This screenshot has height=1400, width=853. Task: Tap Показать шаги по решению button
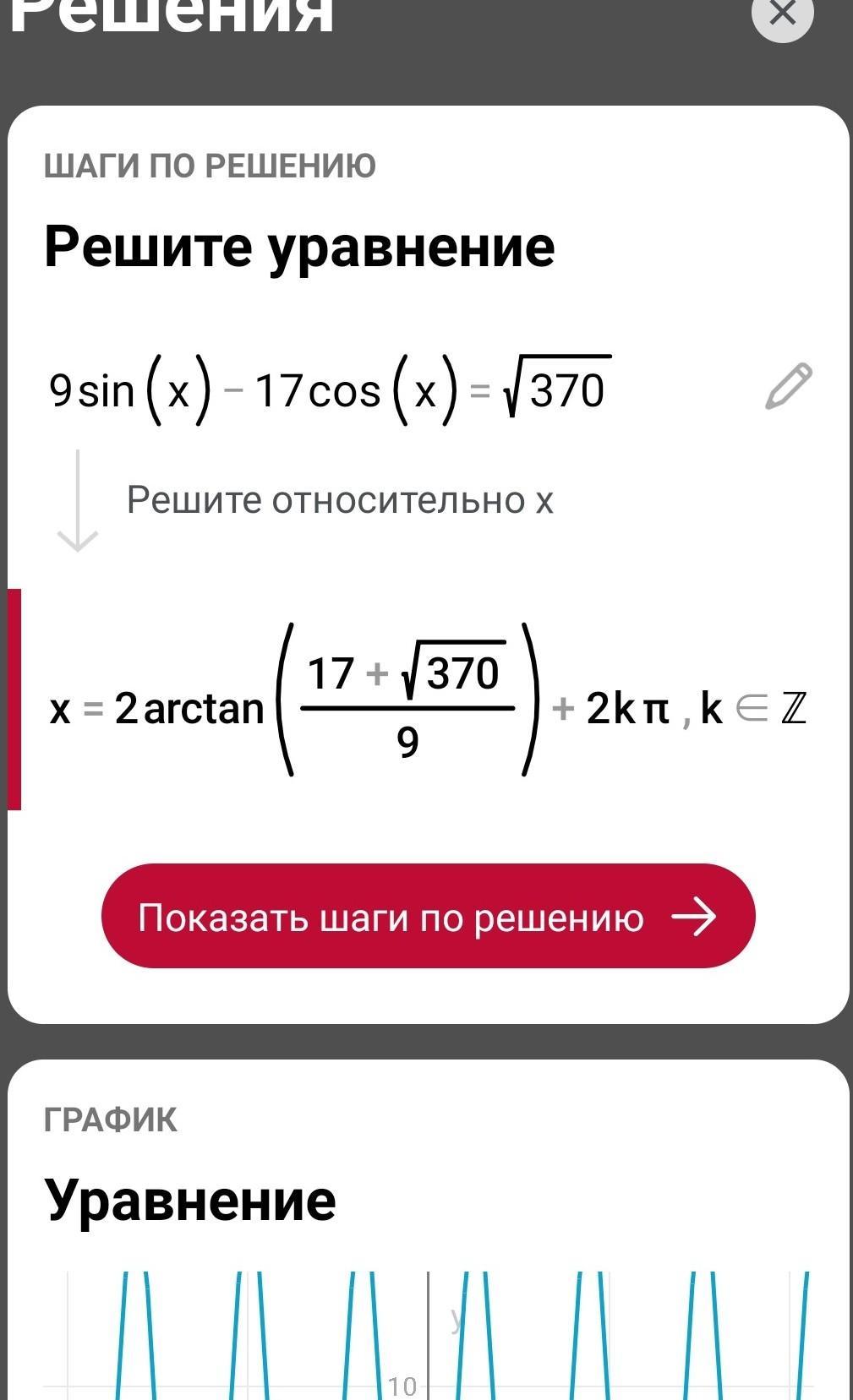coord(428,916)
